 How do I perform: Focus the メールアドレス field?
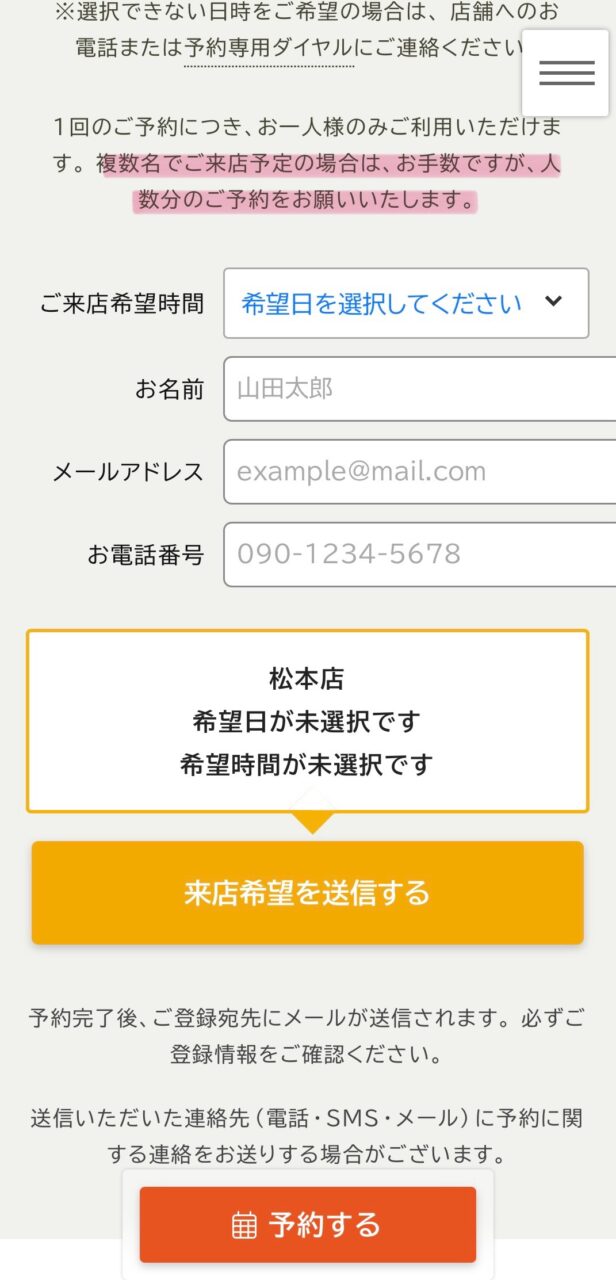point(420,472)
